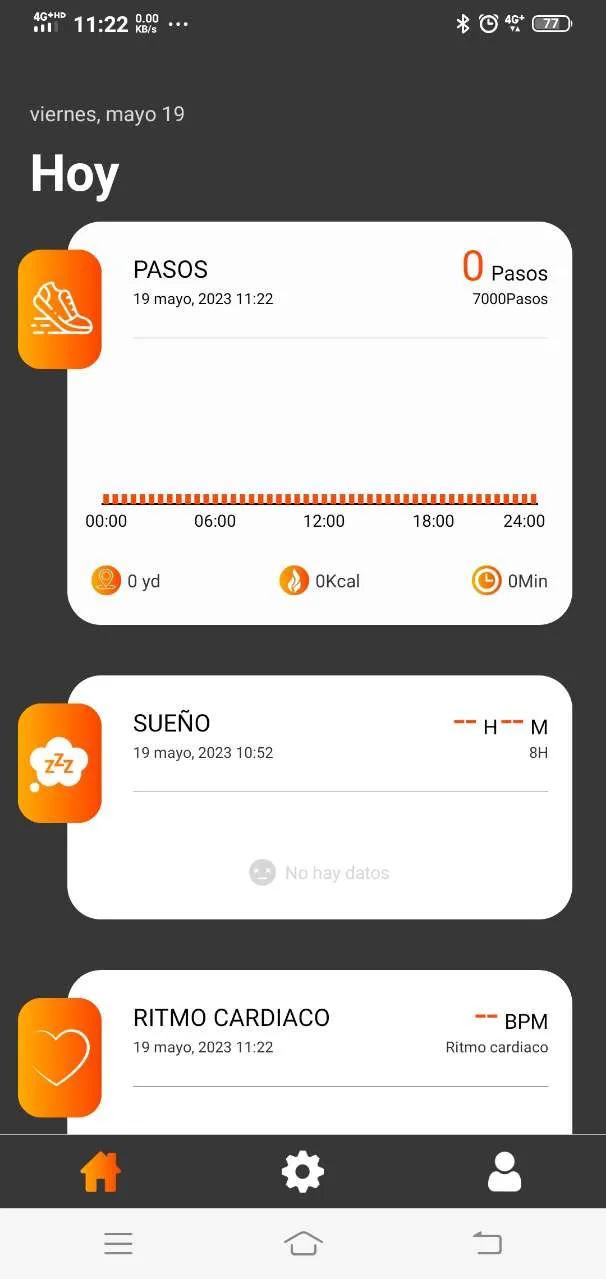Open the recent apps menu
606x1279 pixels.
click(118, 1243)
